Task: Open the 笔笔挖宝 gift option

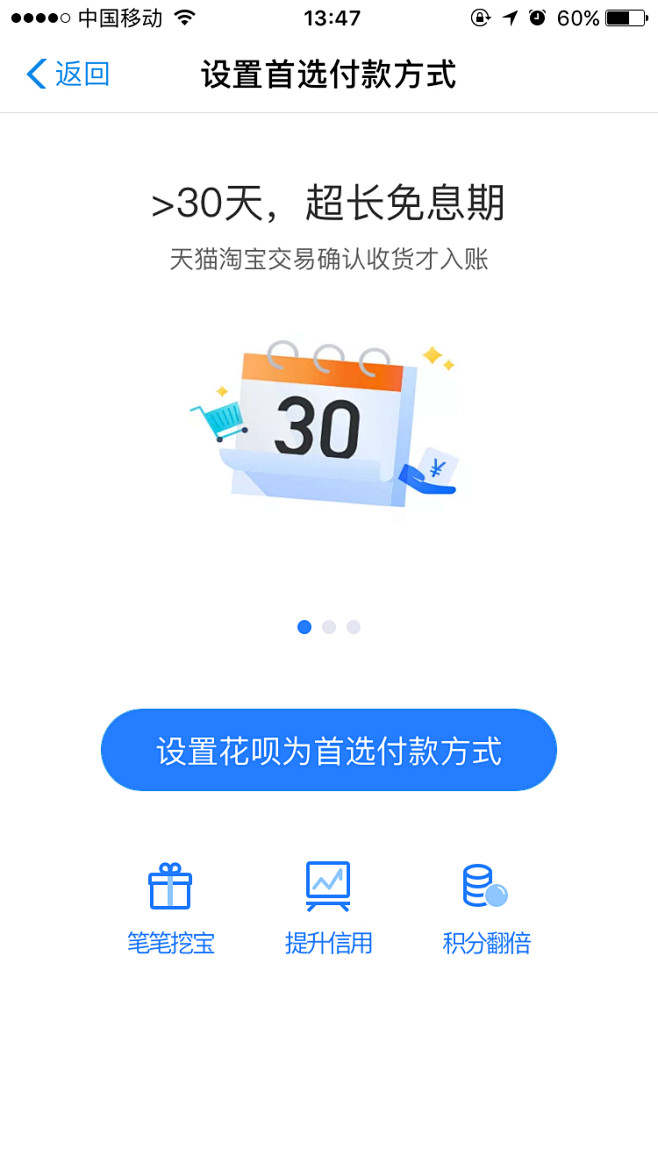Action: pos(170,907)
